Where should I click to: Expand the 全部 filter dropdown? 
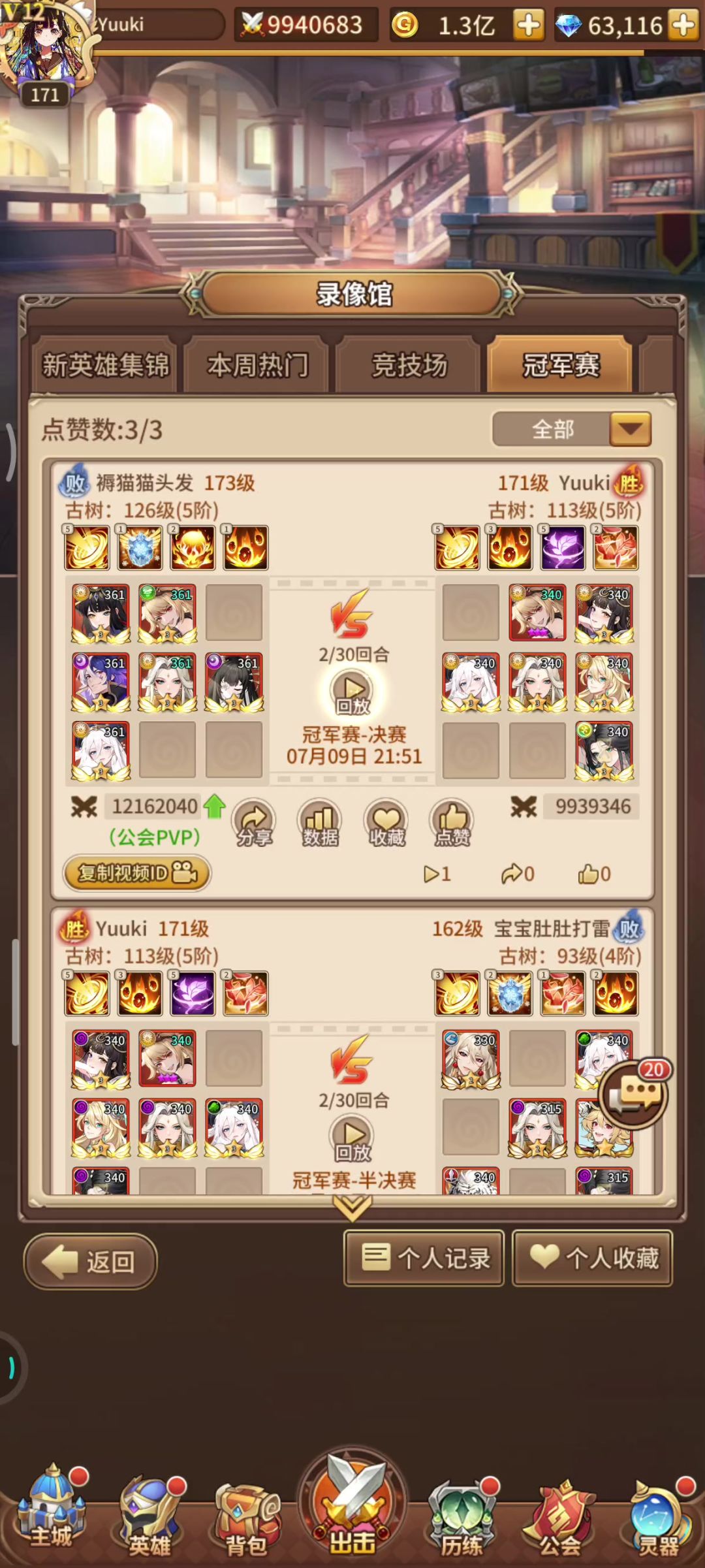coord(629,429)
